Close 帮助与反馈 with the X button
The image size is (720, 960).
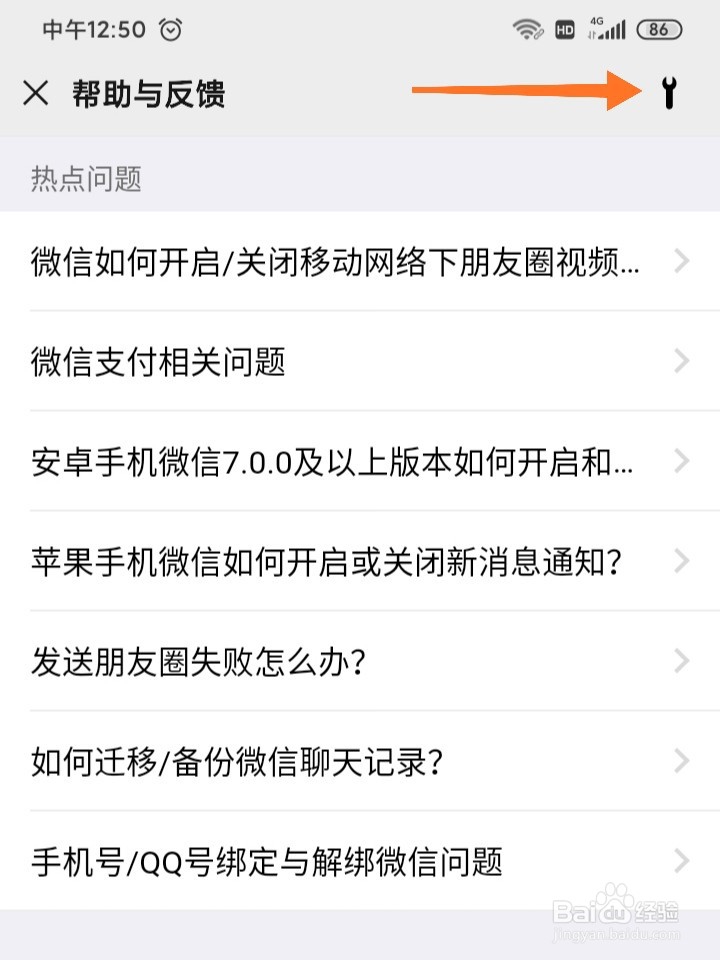coord(37,94)
